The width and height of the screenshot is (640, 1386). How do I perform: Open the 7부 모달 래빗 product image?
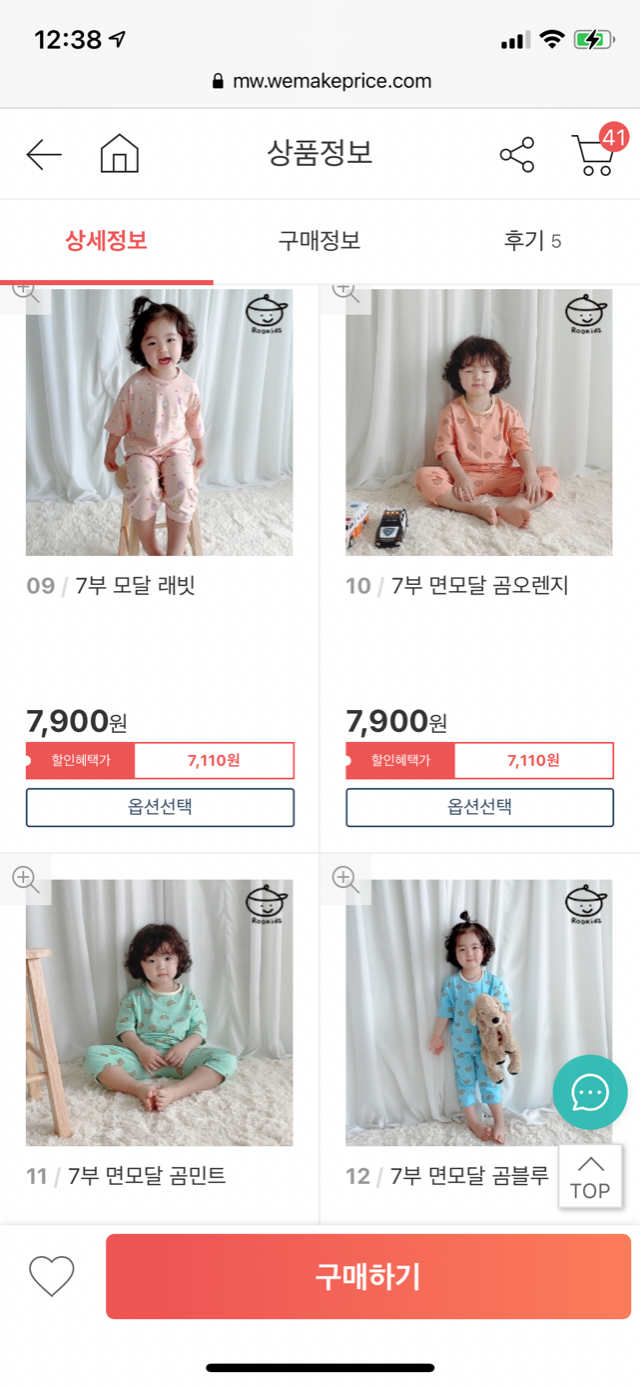pyautogui.click(x=160, y=422)
